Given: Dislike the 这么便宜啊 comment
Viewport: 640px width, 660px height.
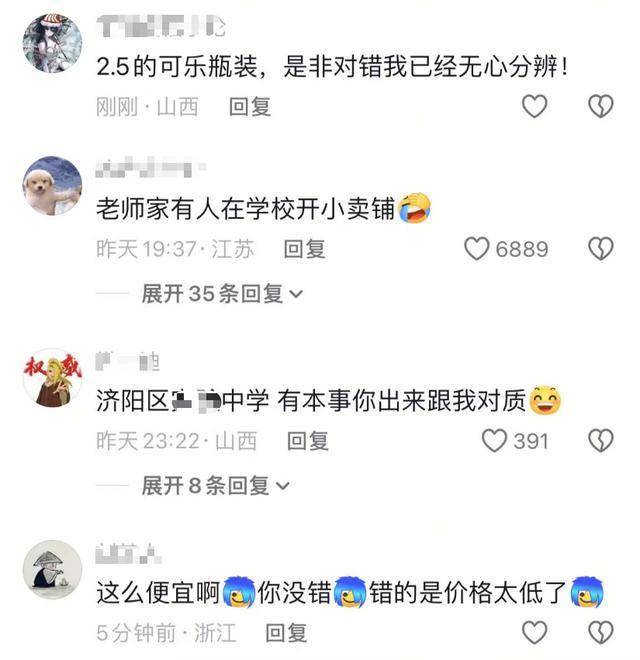Looking at the screenshot, I should coord(600,632).
